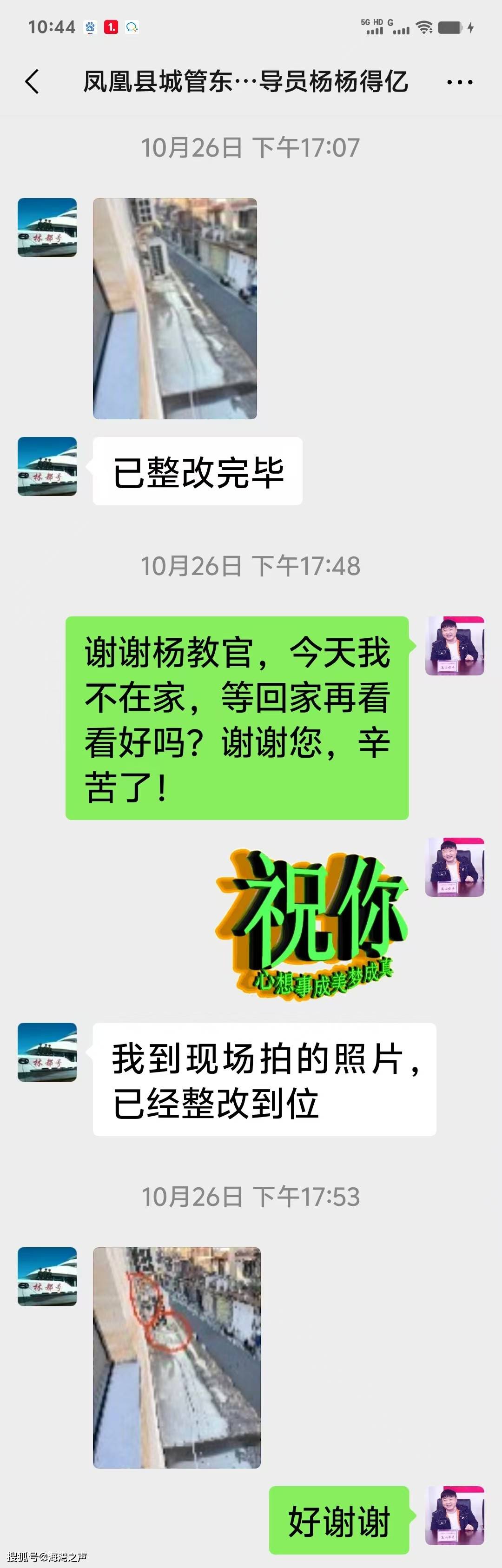Screen dimensions: 502x1568
Task: Open the three-dot chat options menu
Action: click(x=459, y=81)
